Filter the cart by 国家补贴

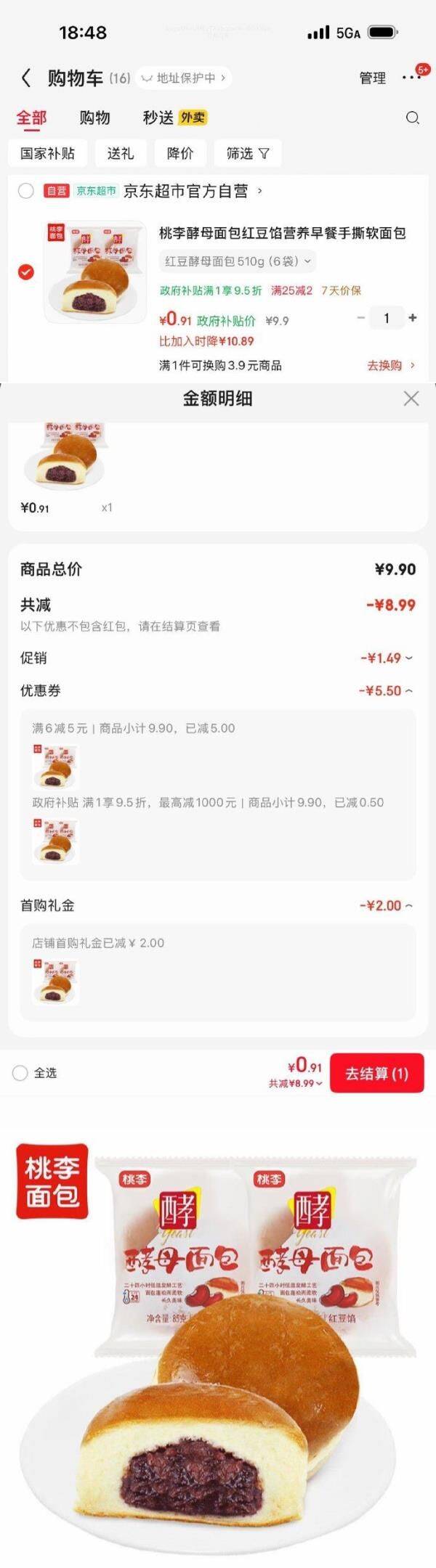coord(47,153)
